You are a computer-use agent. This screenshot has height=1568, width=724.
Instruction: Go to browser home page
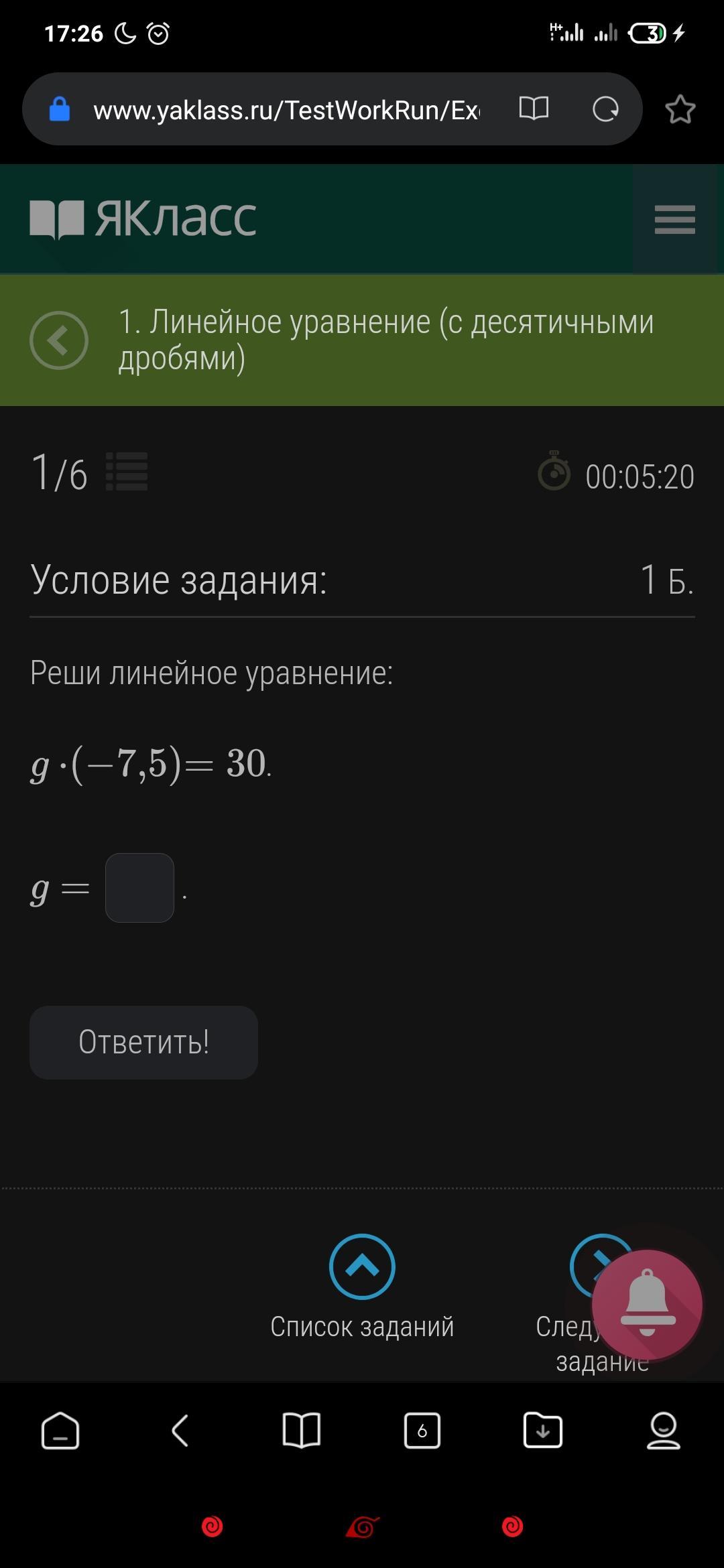pyautogui.click(x=60, y=1431)
